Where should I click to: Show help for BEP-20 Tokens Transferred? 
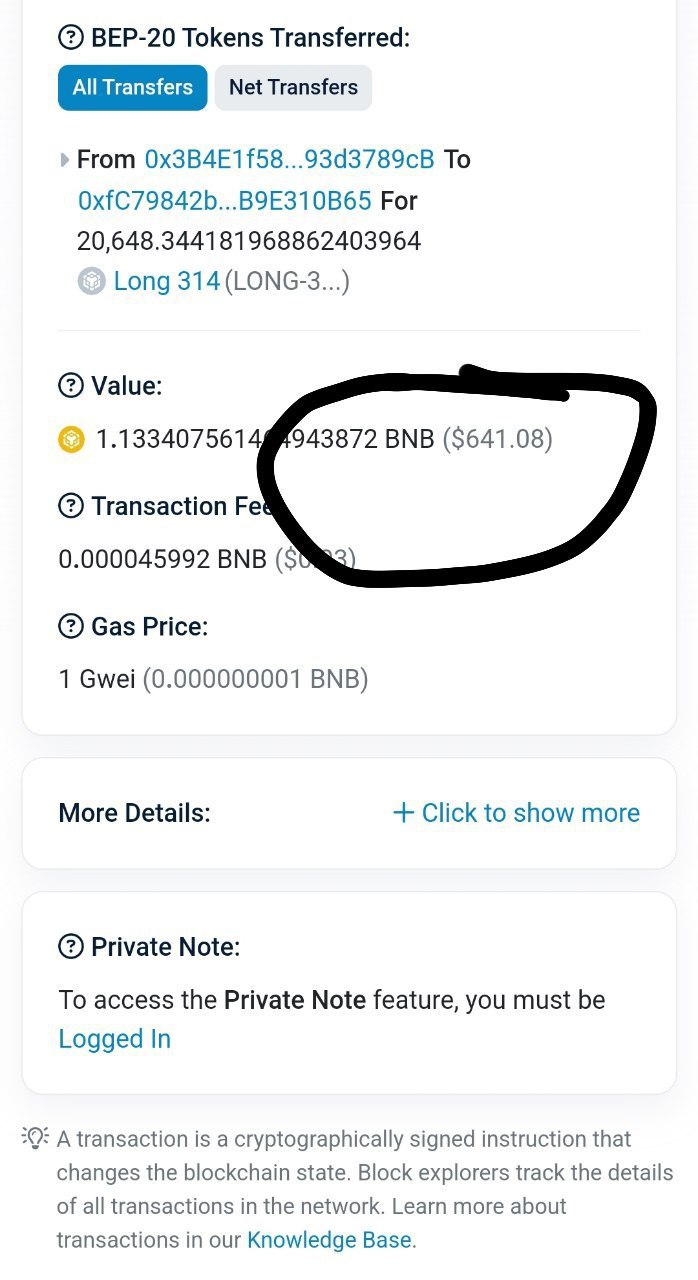coord(71,38)
